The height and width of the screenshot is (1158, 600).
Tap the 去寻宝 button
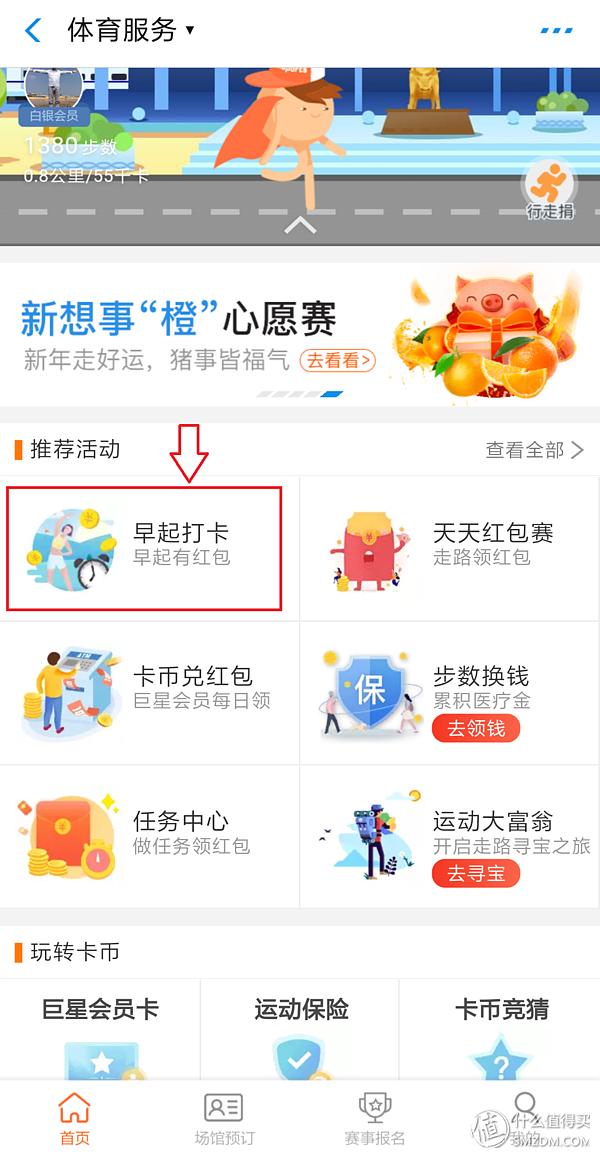[476, 873]
